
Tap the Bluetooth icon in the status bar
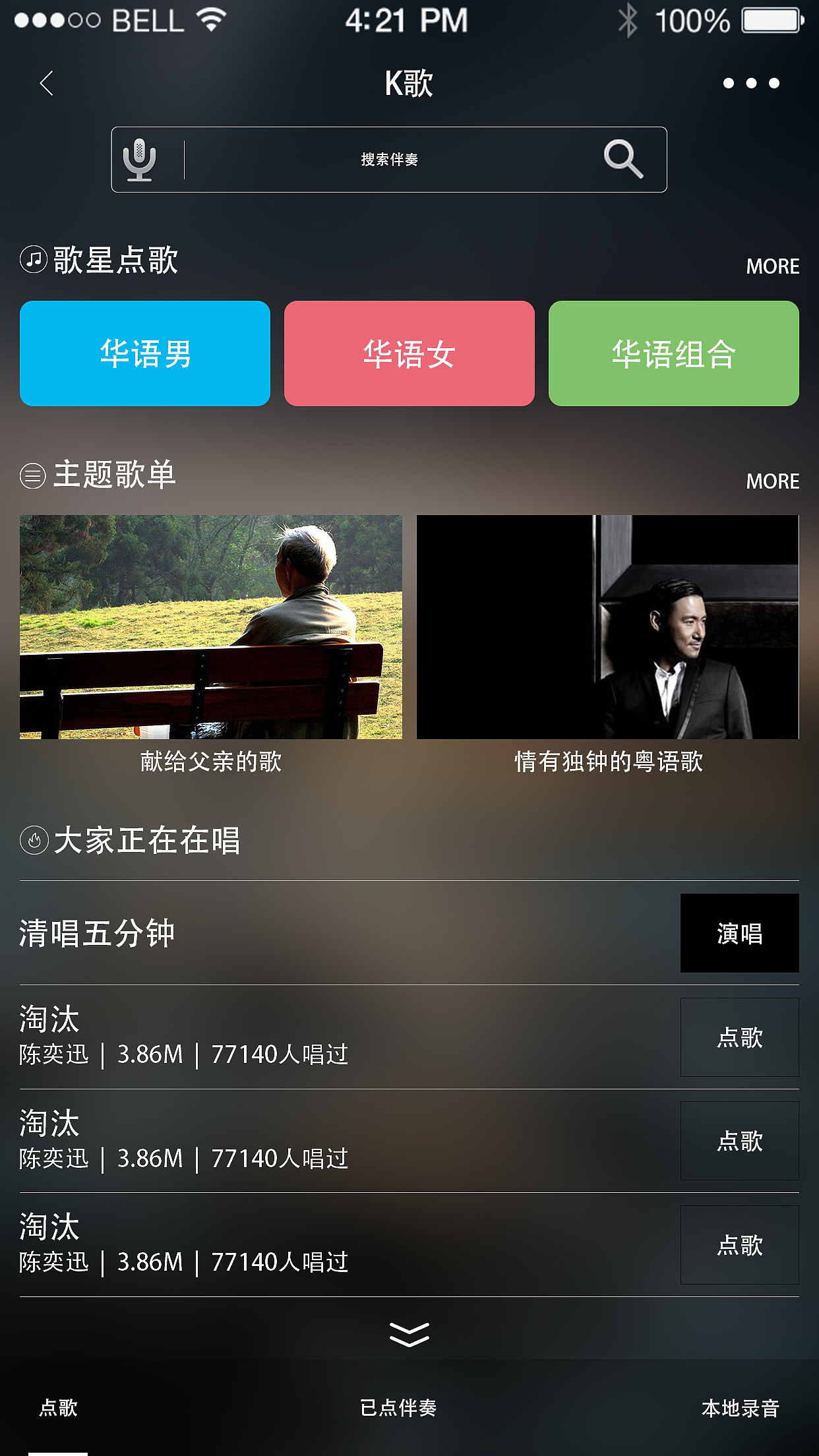[628, 20]
